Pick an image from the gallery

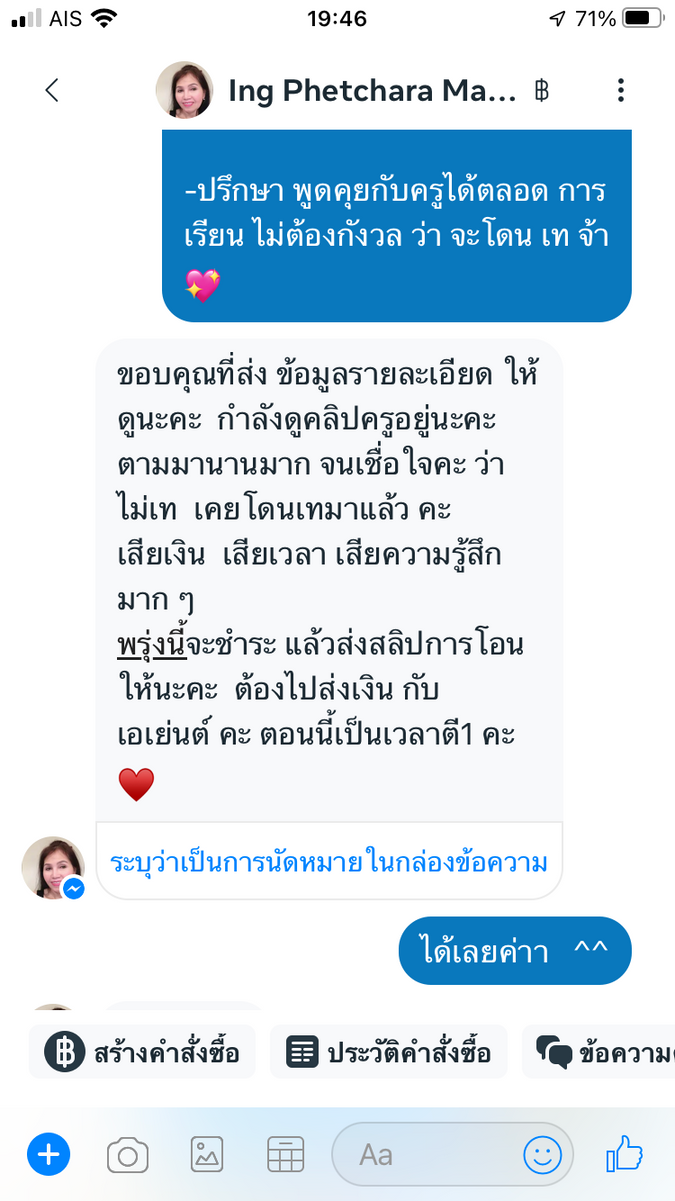coord(207,1156)
